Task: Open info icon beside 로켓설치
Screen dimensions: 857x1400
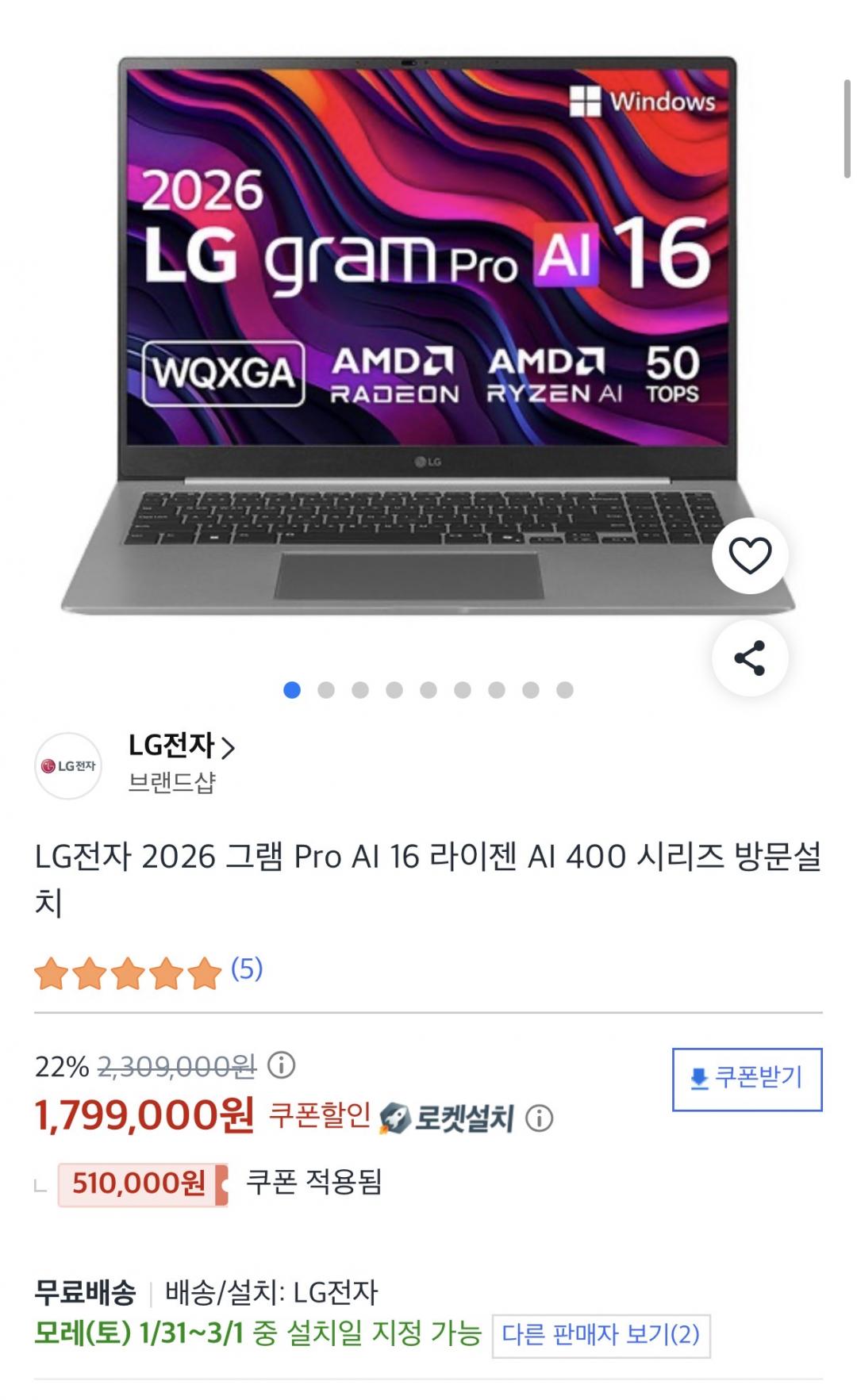Action: pyautogui.click(x=540, y=1119)
